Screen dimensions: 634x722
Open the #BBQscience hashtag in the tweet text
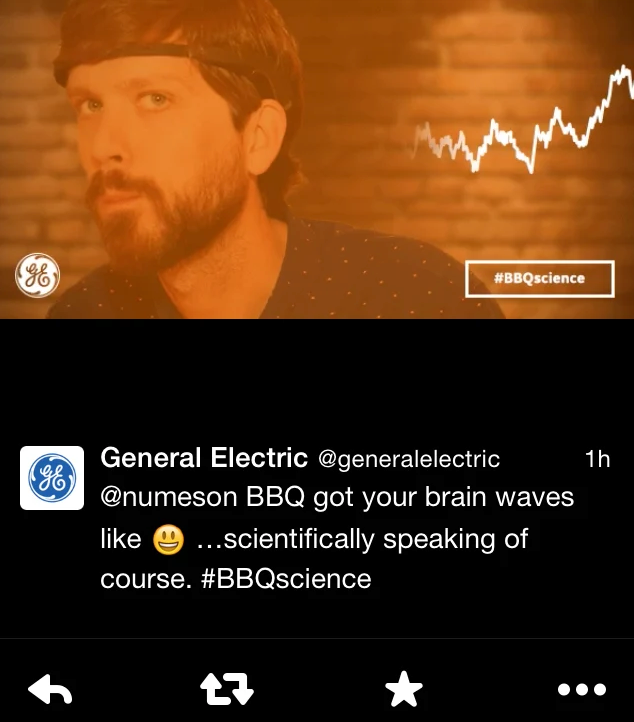pos(286,578)
